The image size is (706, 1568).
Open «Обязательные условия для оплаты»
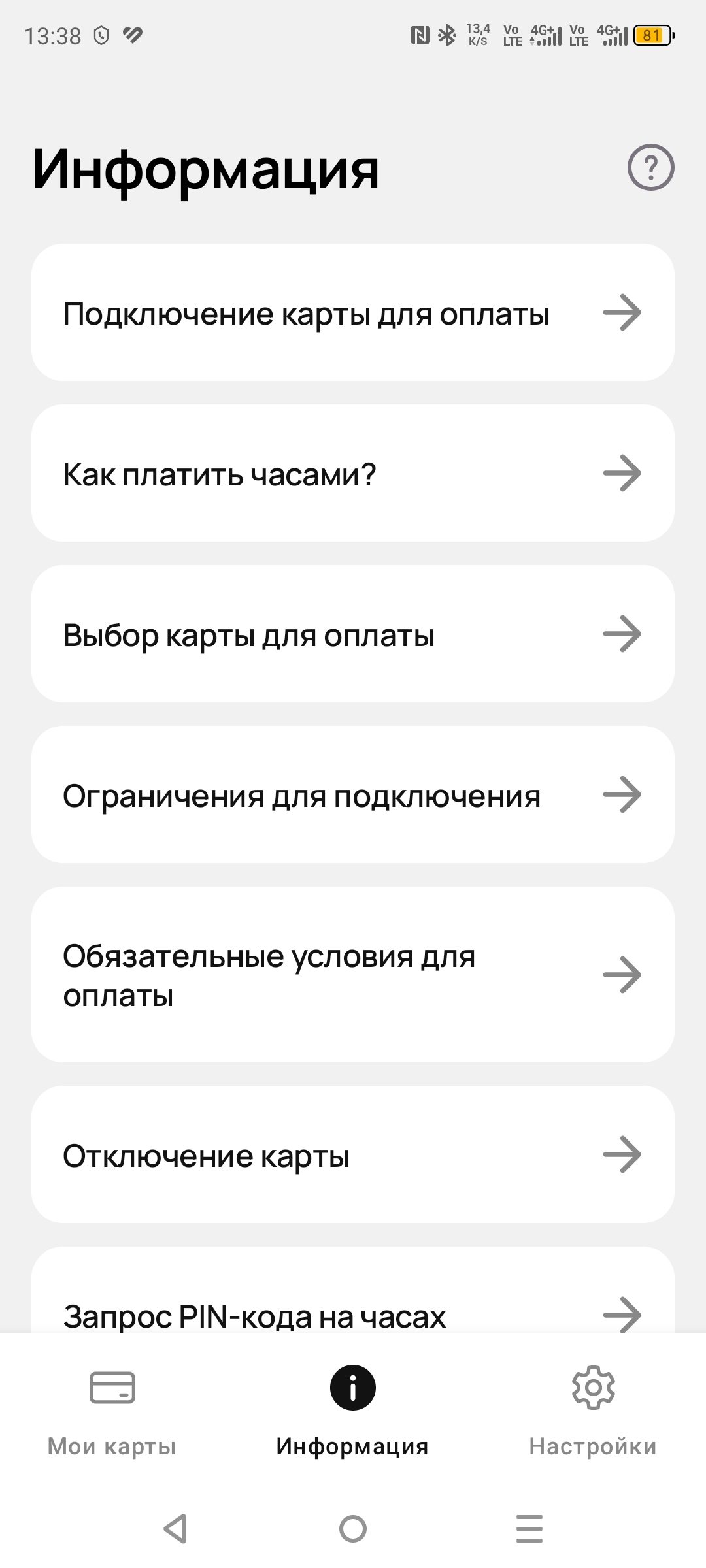click(353, 975)
